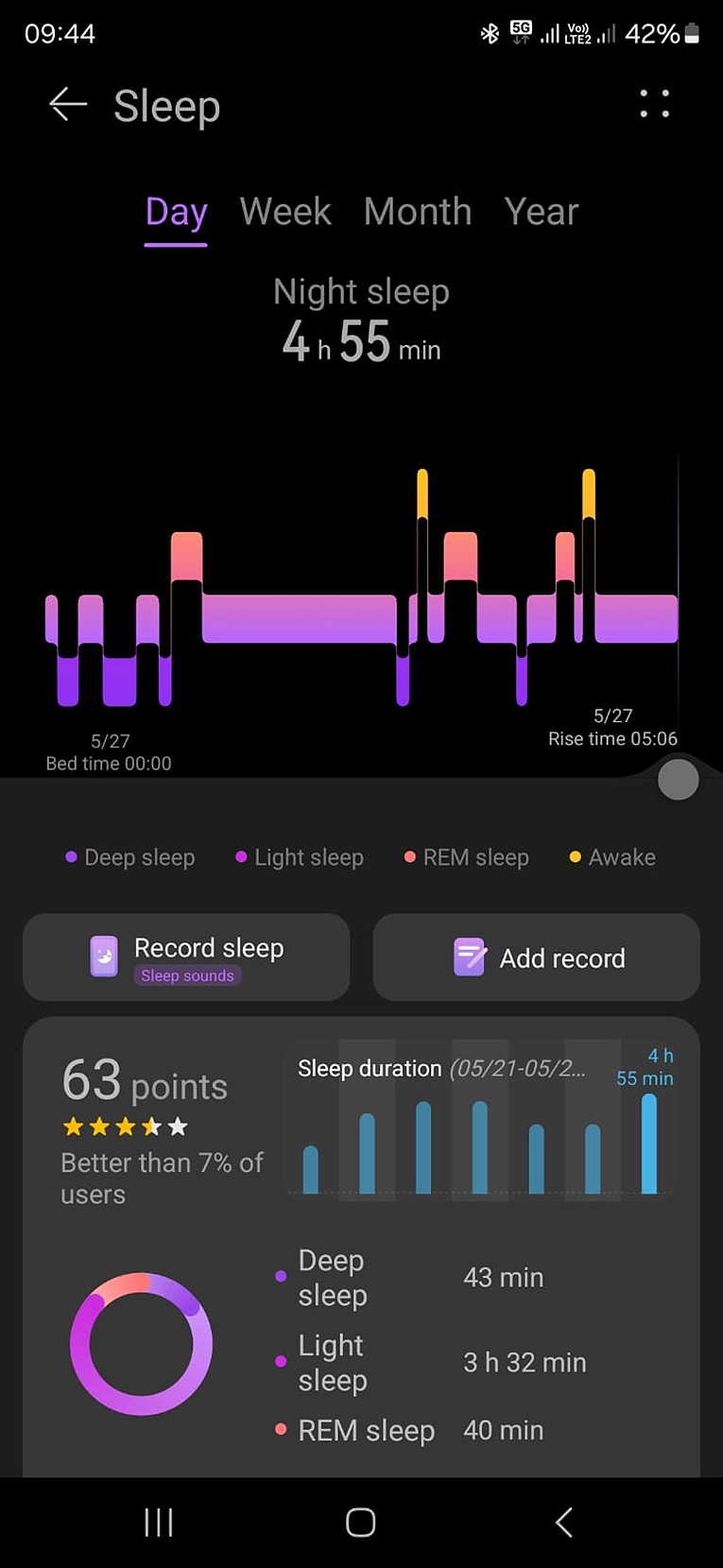723x1568 pixels.
Task: Open the system recent apps view
Action: pos(158,1522)
